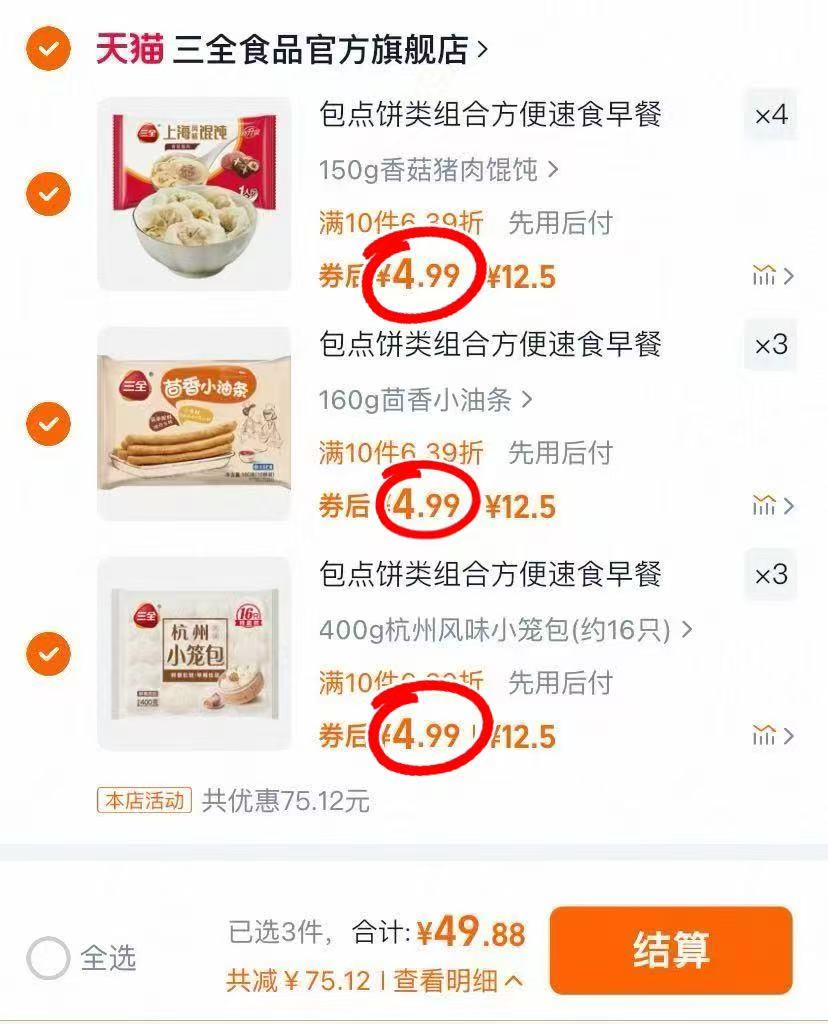
Task: Click the orange store checkmark icon
Action: pyautogui.click(x=47, y=43)
